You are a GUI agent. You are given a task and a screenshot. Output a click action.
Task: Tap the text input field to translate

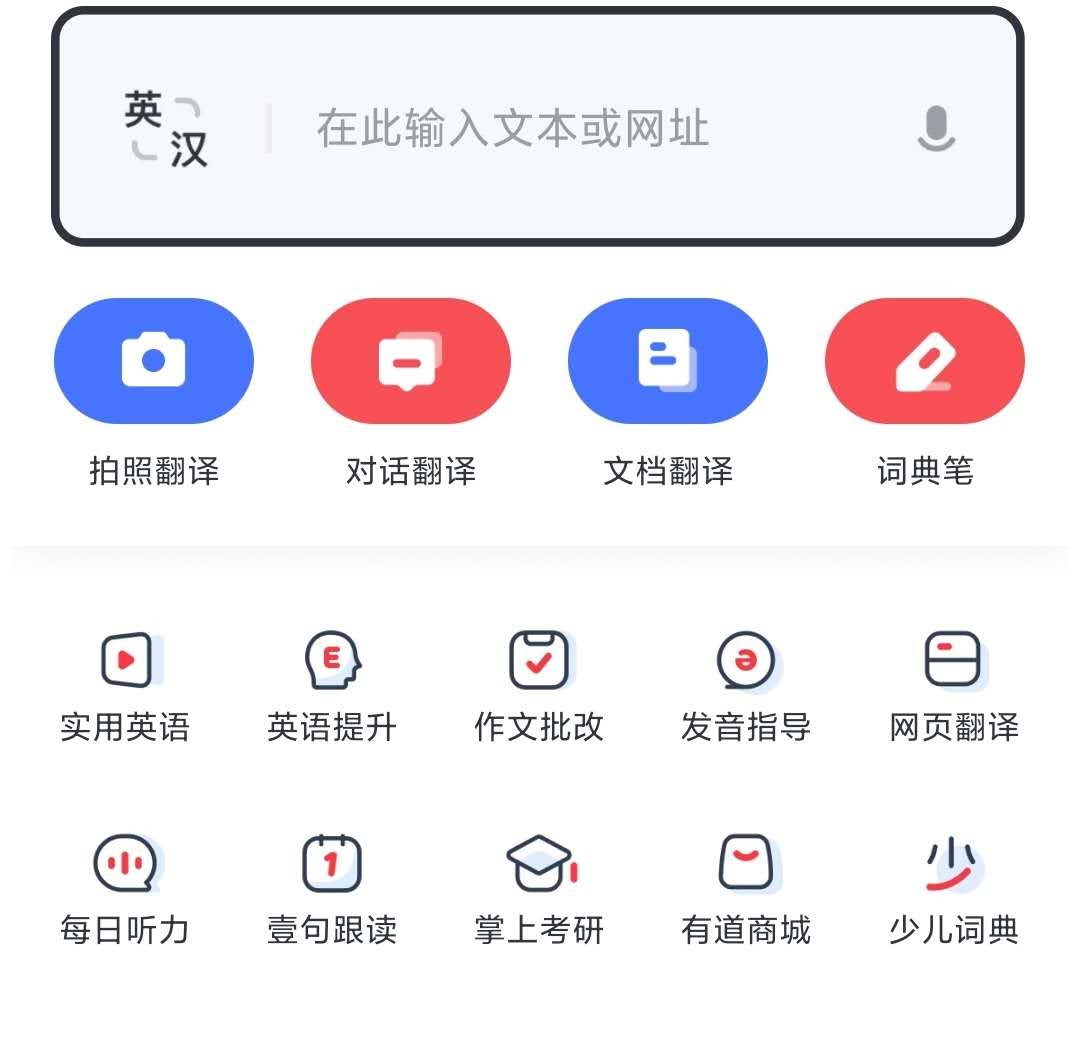(x=560, y=129)
